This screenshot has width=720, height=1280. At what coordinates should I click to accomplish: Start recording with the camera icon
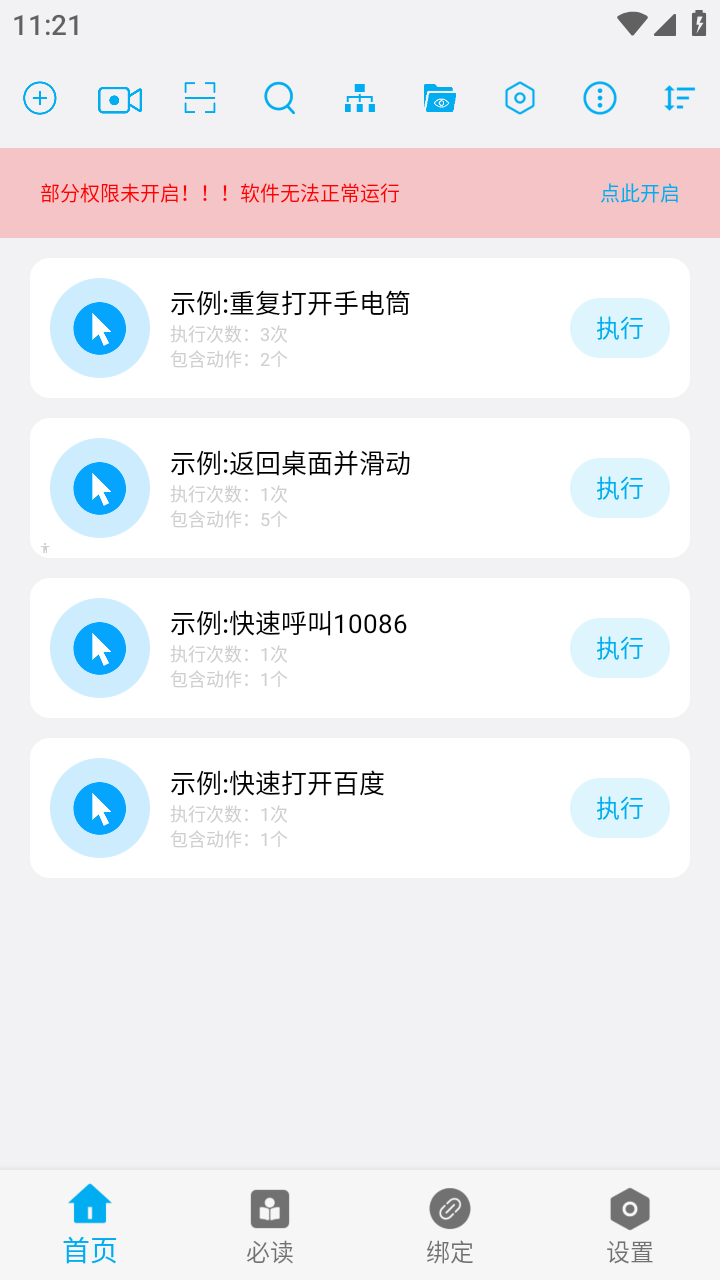click(x=120, y=99)
